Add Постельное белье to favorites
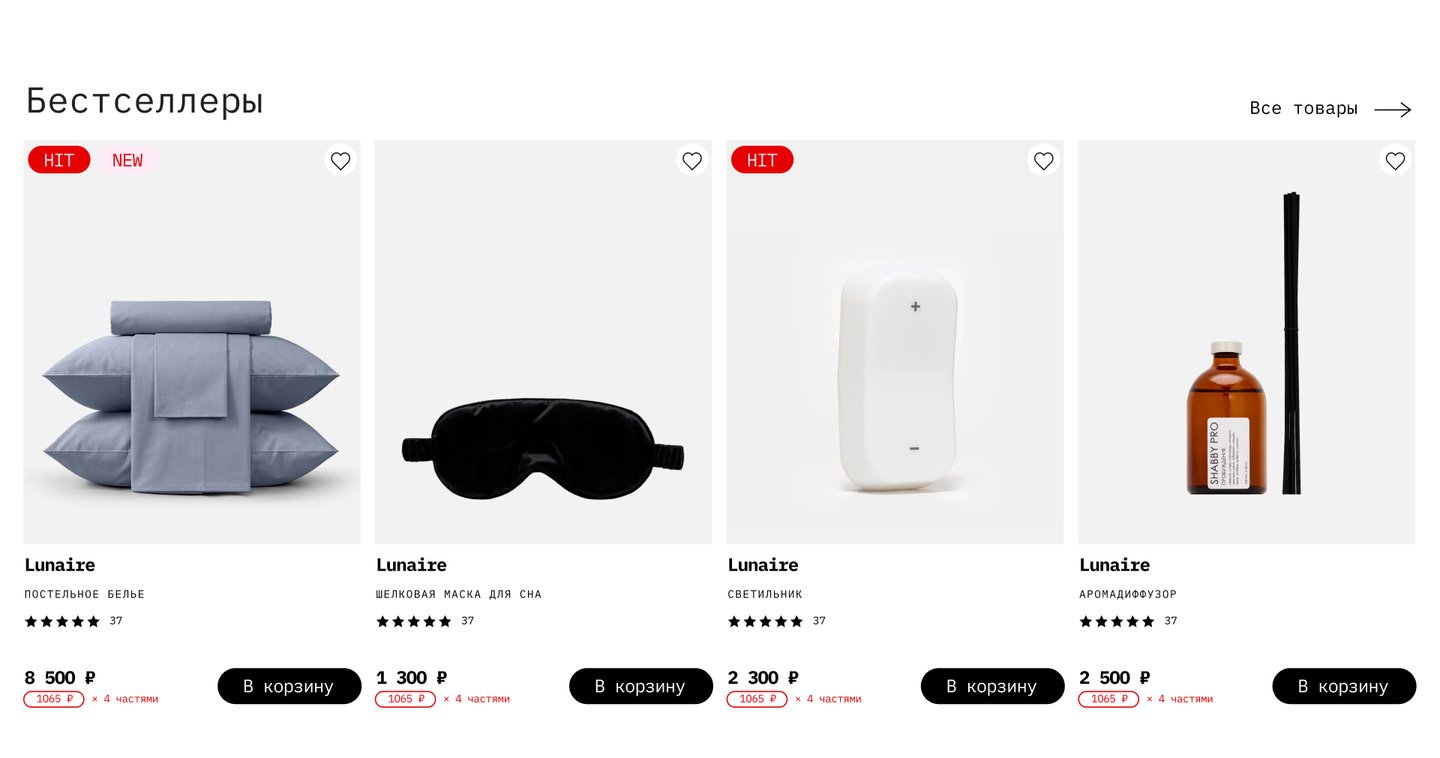 tap(341, 160)
